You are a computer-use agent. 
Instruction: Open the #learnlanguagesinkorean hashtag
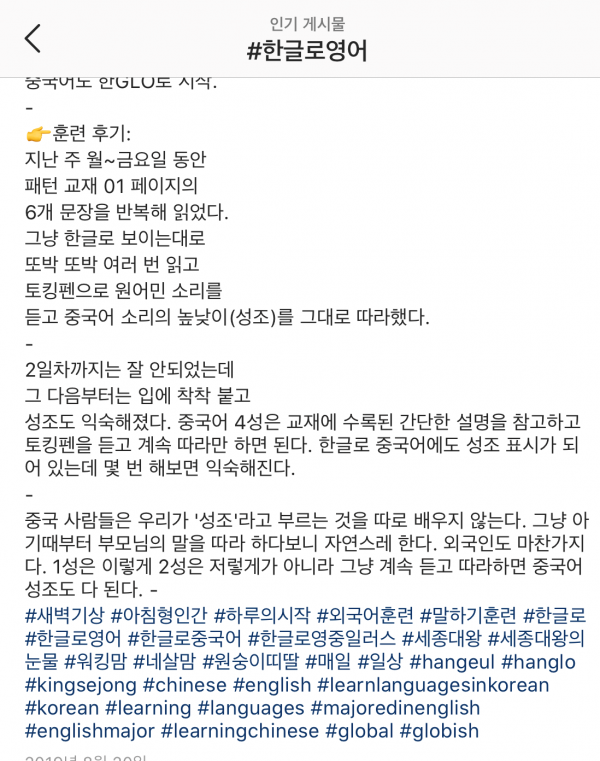point(432,685)
